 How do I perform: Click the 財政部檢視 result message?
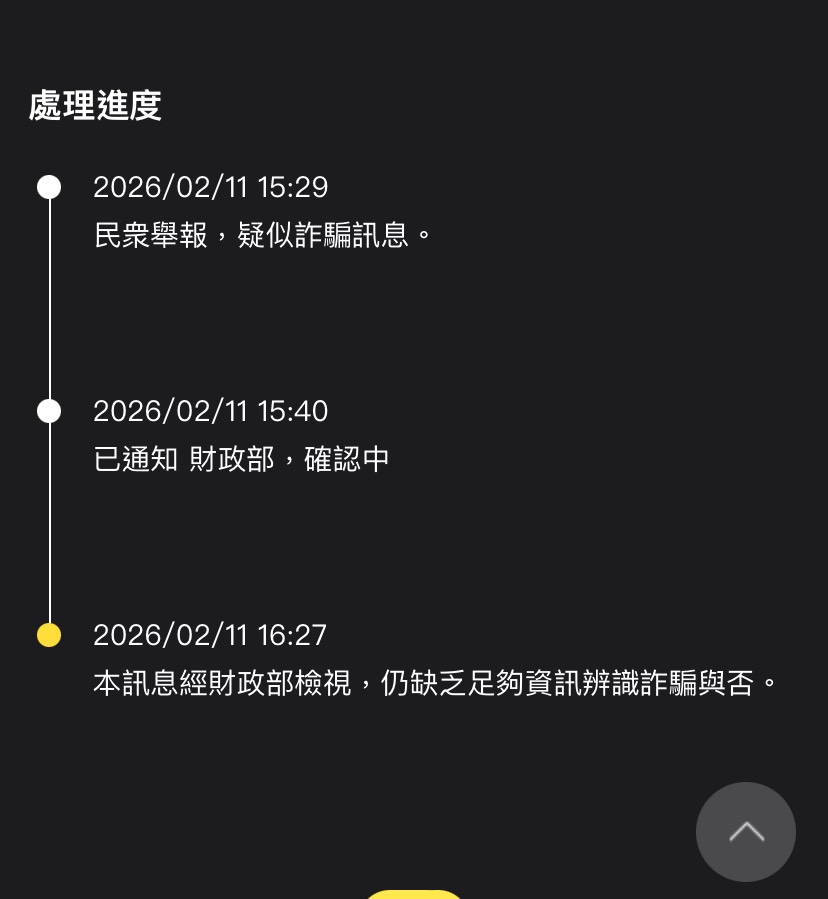coord(435,681)
